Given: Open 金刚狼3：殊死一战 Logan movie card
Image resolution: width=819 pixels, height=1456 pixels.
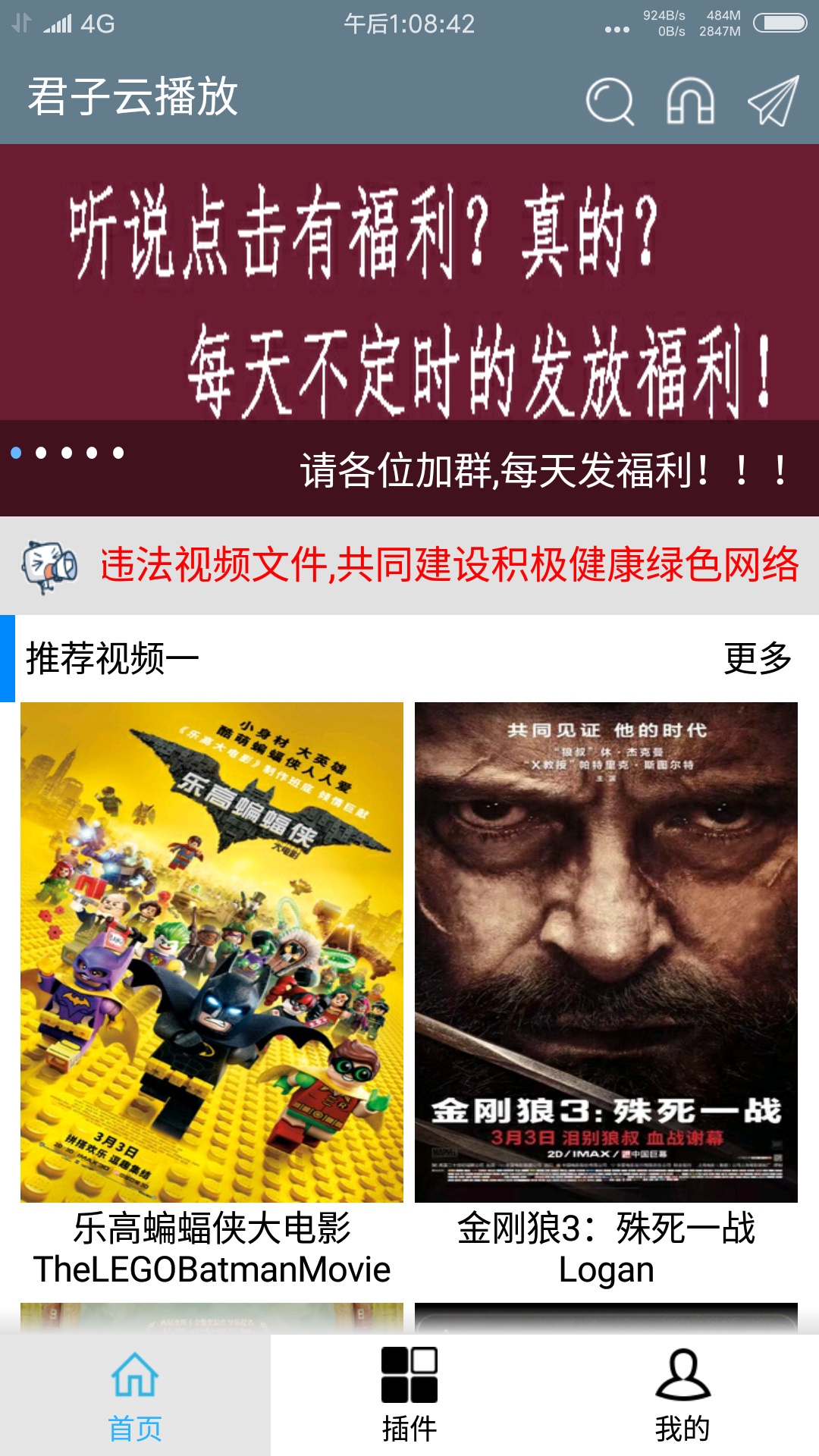Looking at the screenshot, I should [x=606, y=995].
